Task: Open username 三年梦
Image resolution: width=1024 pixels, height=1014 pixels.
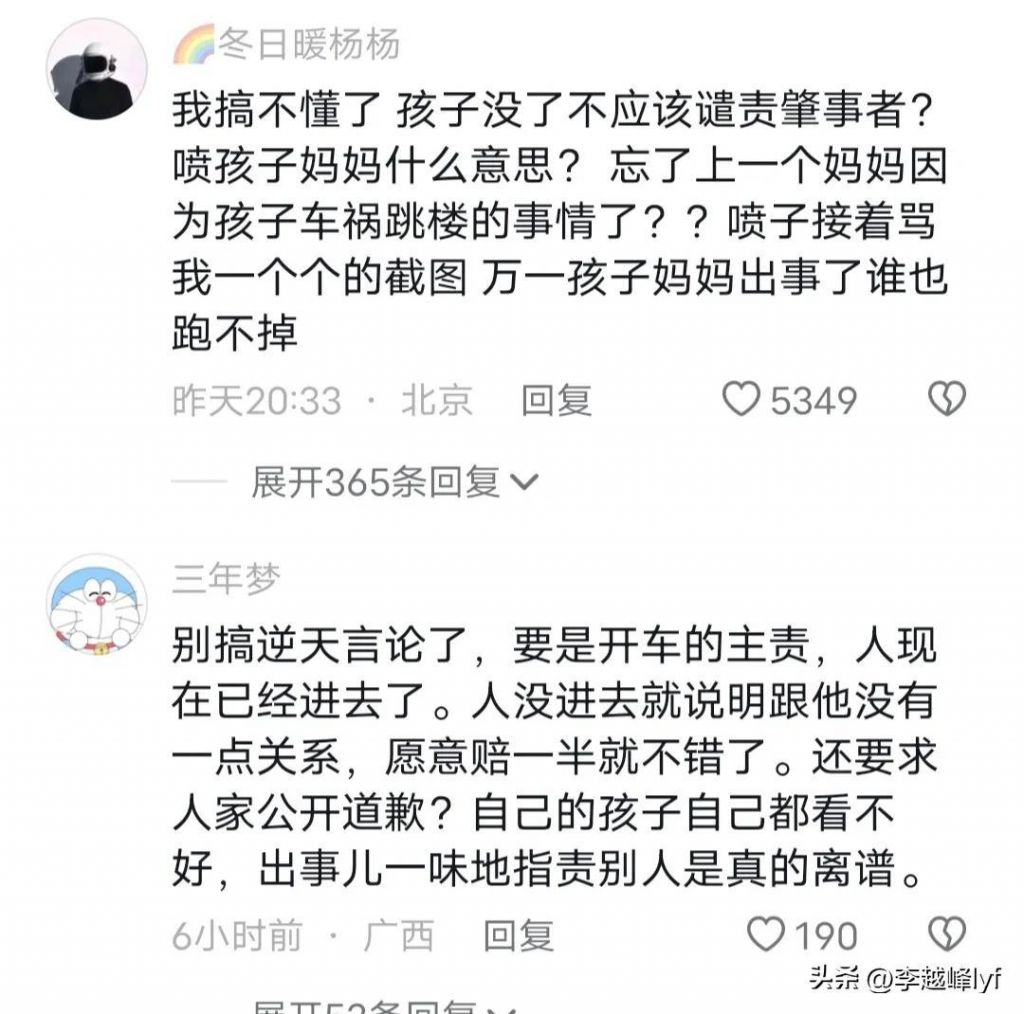Action: 226,579
